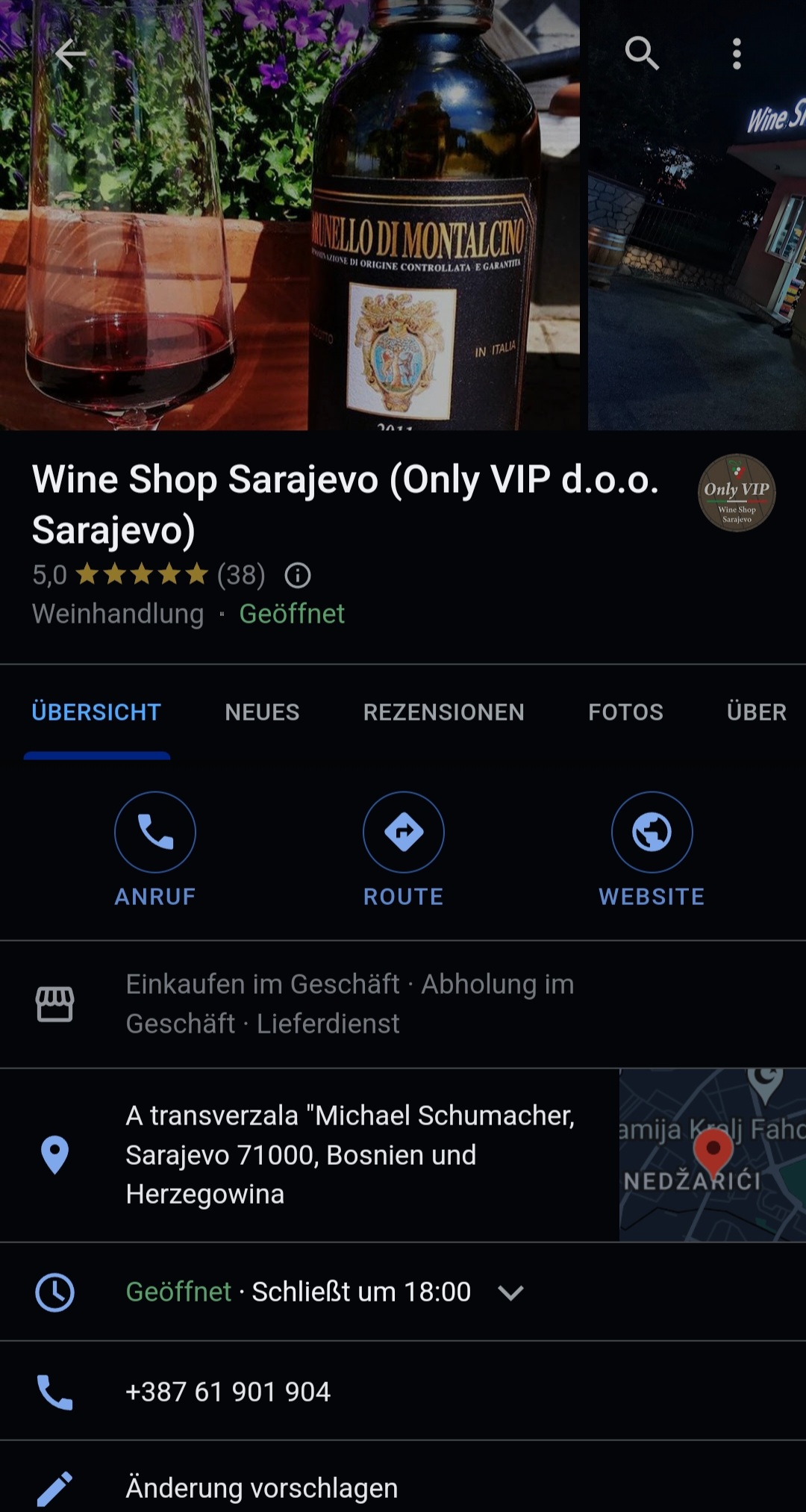Open the wine bottle photo

[290, 215]
